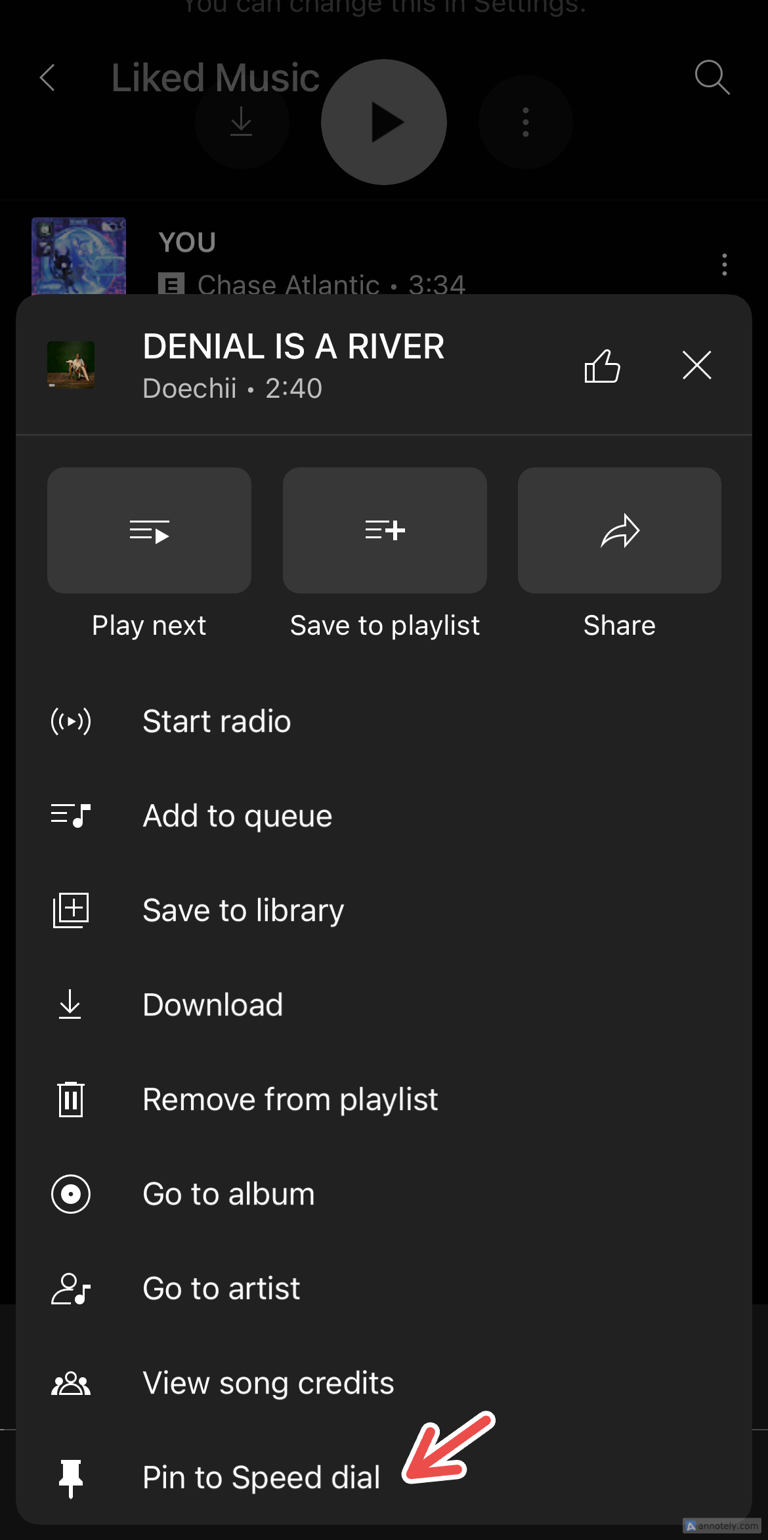Click the thumbs up icon for DENIAL IS A RIVER

point(601,365)
